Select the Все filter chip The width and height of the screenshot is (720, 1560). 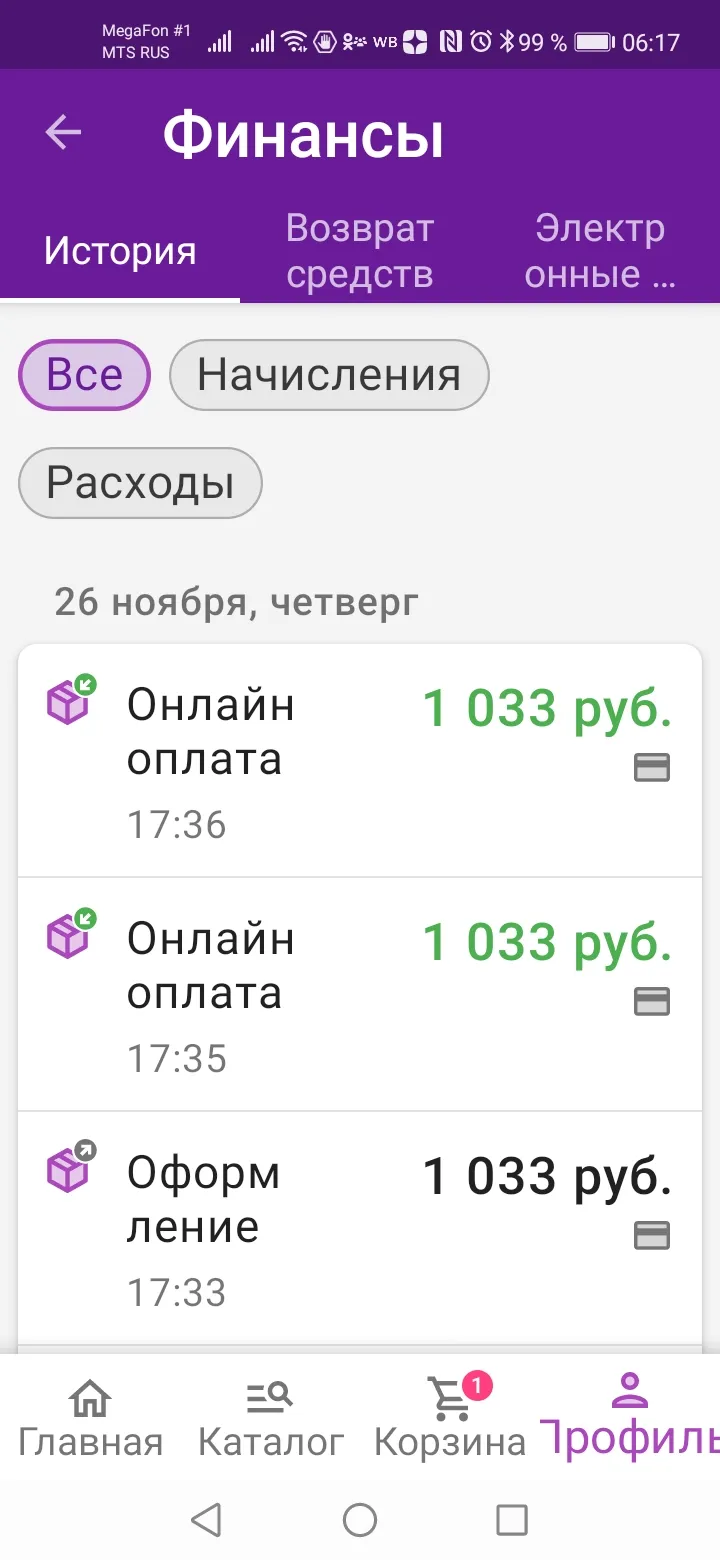[x=85, y=376]
